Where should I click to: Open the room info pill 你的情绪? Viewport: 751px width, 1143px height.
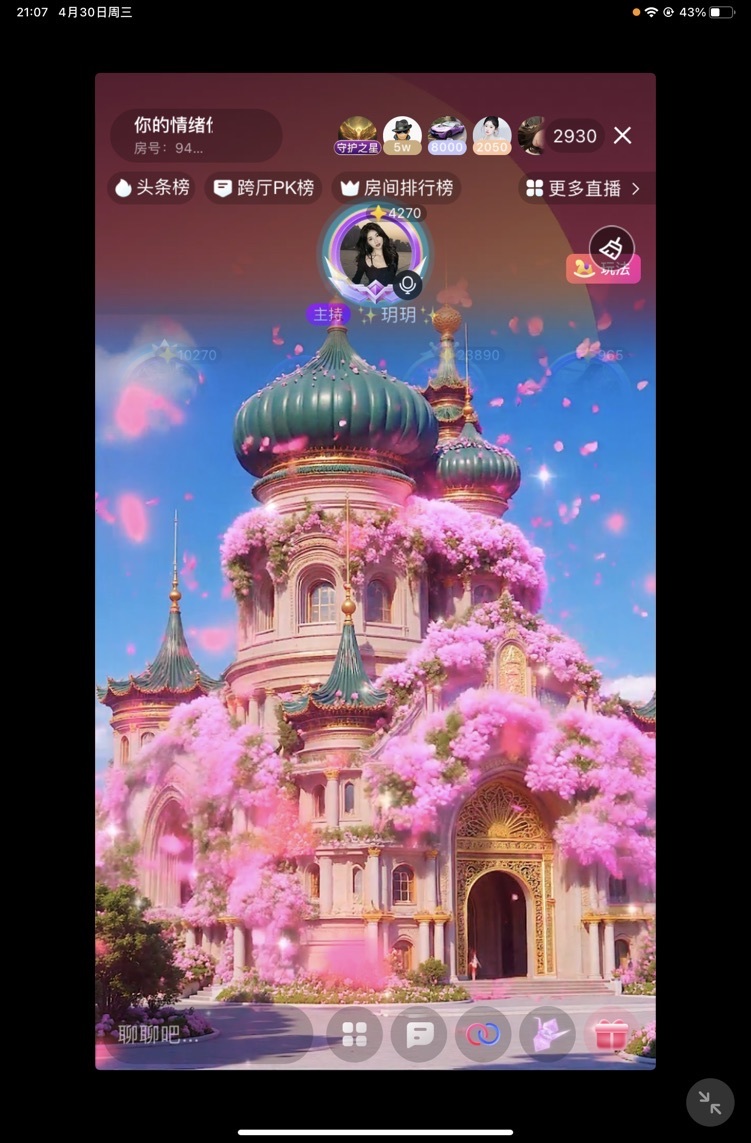tap(195, 135)
